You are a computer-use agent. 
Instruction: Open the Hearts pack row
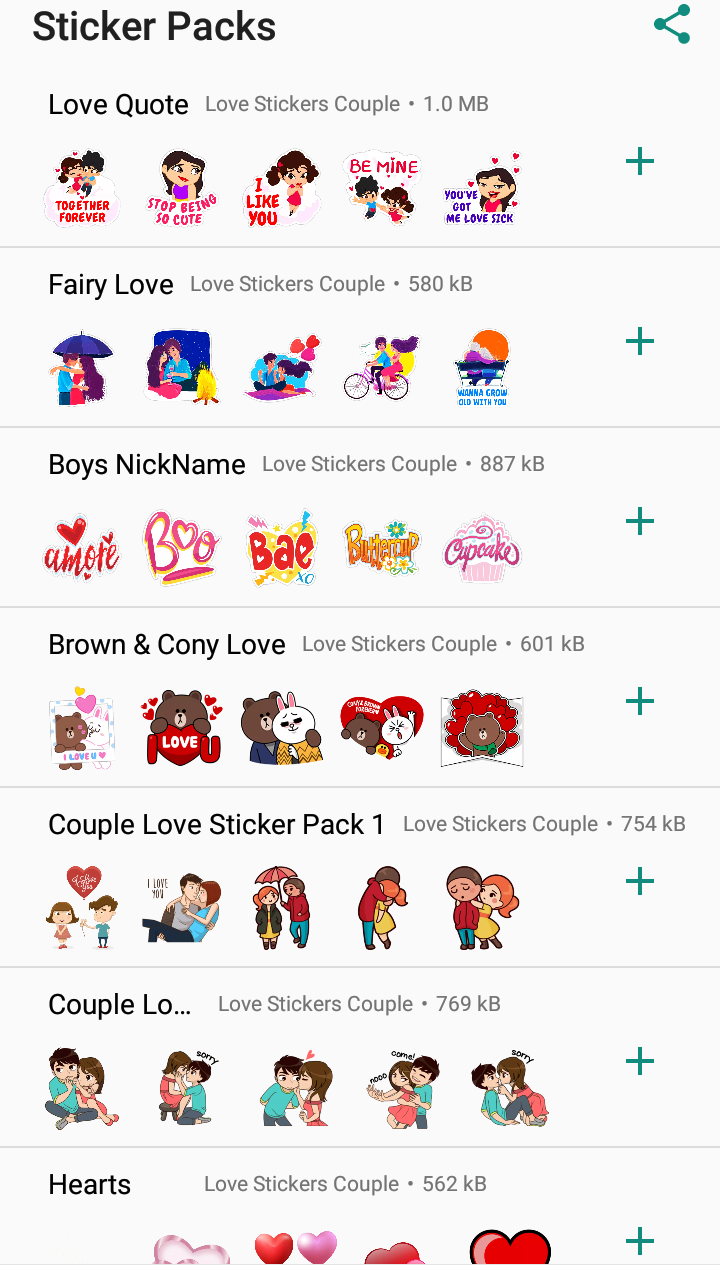click(360, 1214)
